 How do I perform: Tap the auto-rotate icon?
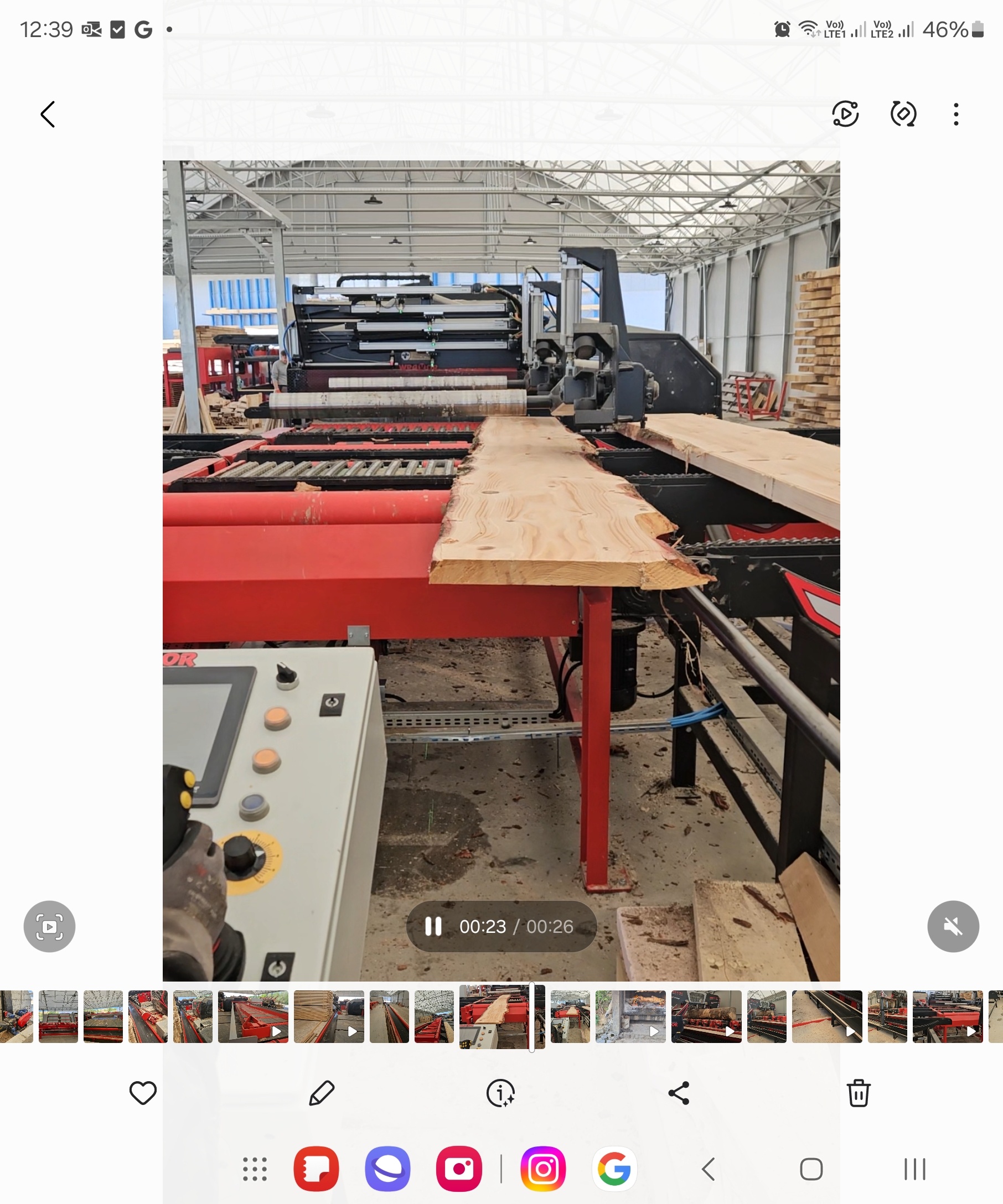[x=903, y=113]
